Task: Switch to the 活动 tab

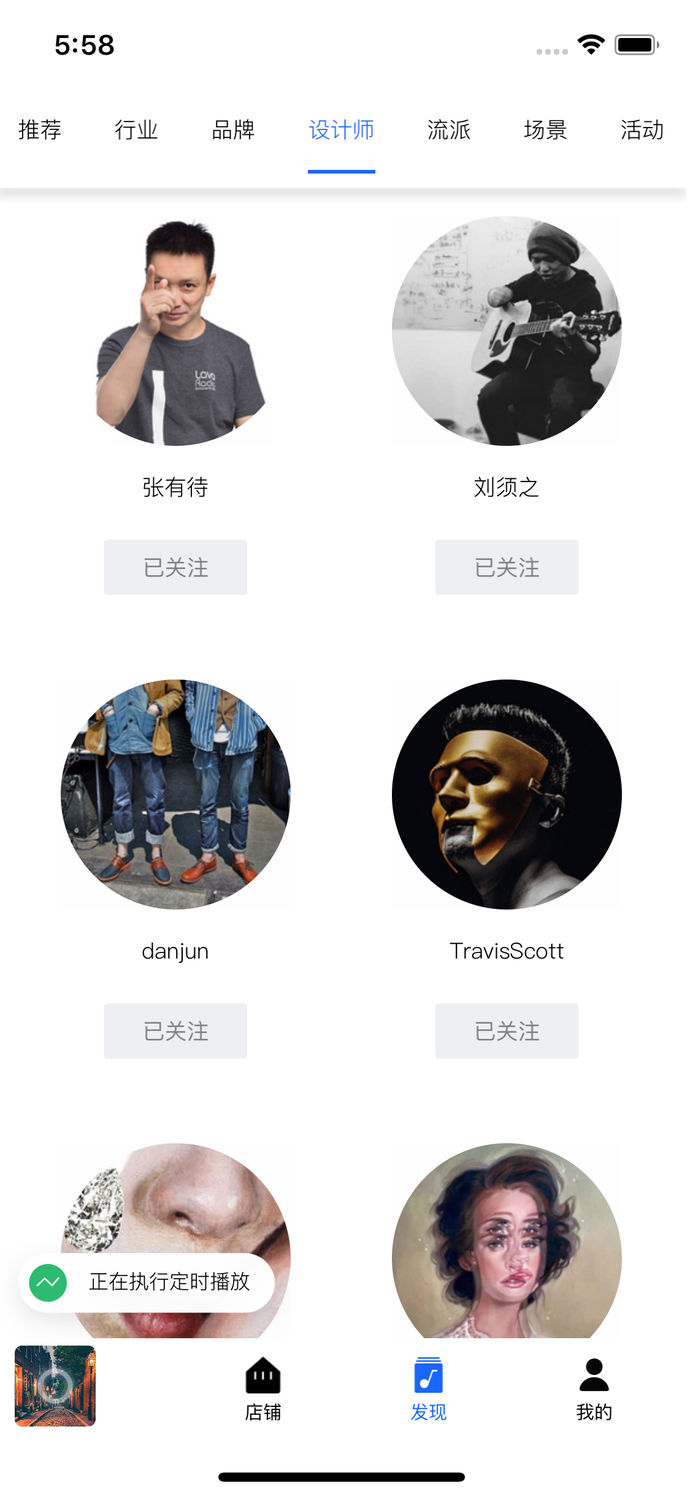Action: point(641,130)
